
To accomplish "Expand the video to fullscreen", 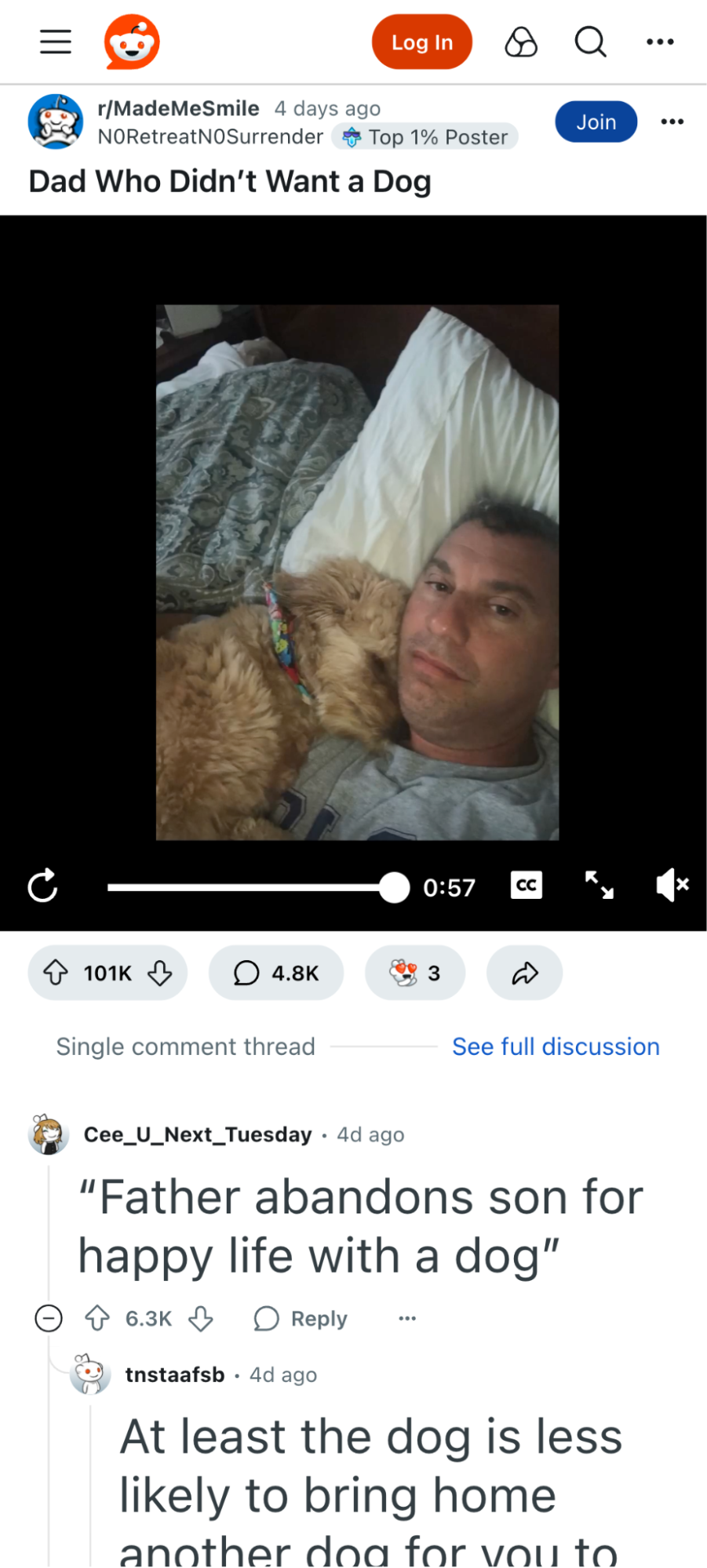I will coord(599,885).
